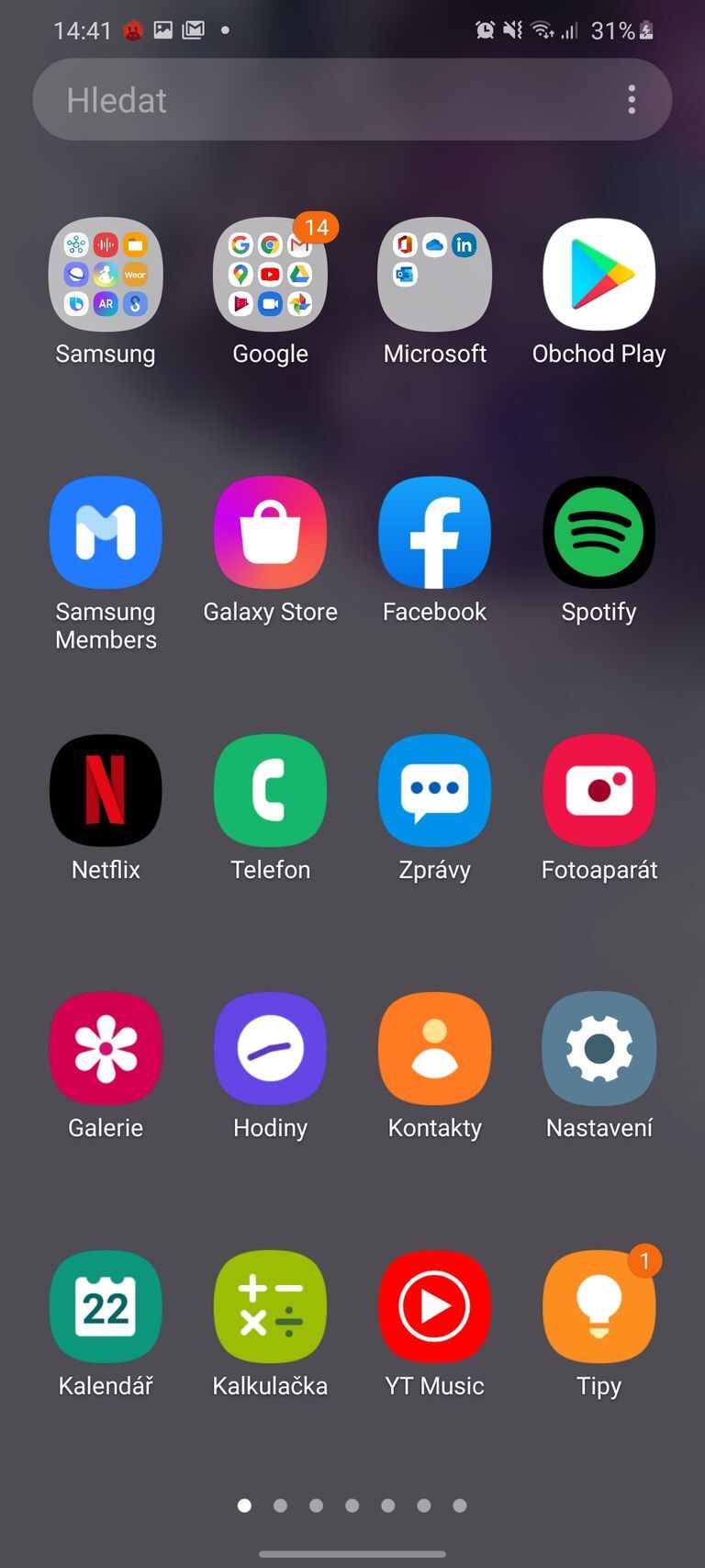The width and height of the screenshot is (705, 1568).
Task: Tap the Hledat search field
Action: pos(275,99)
